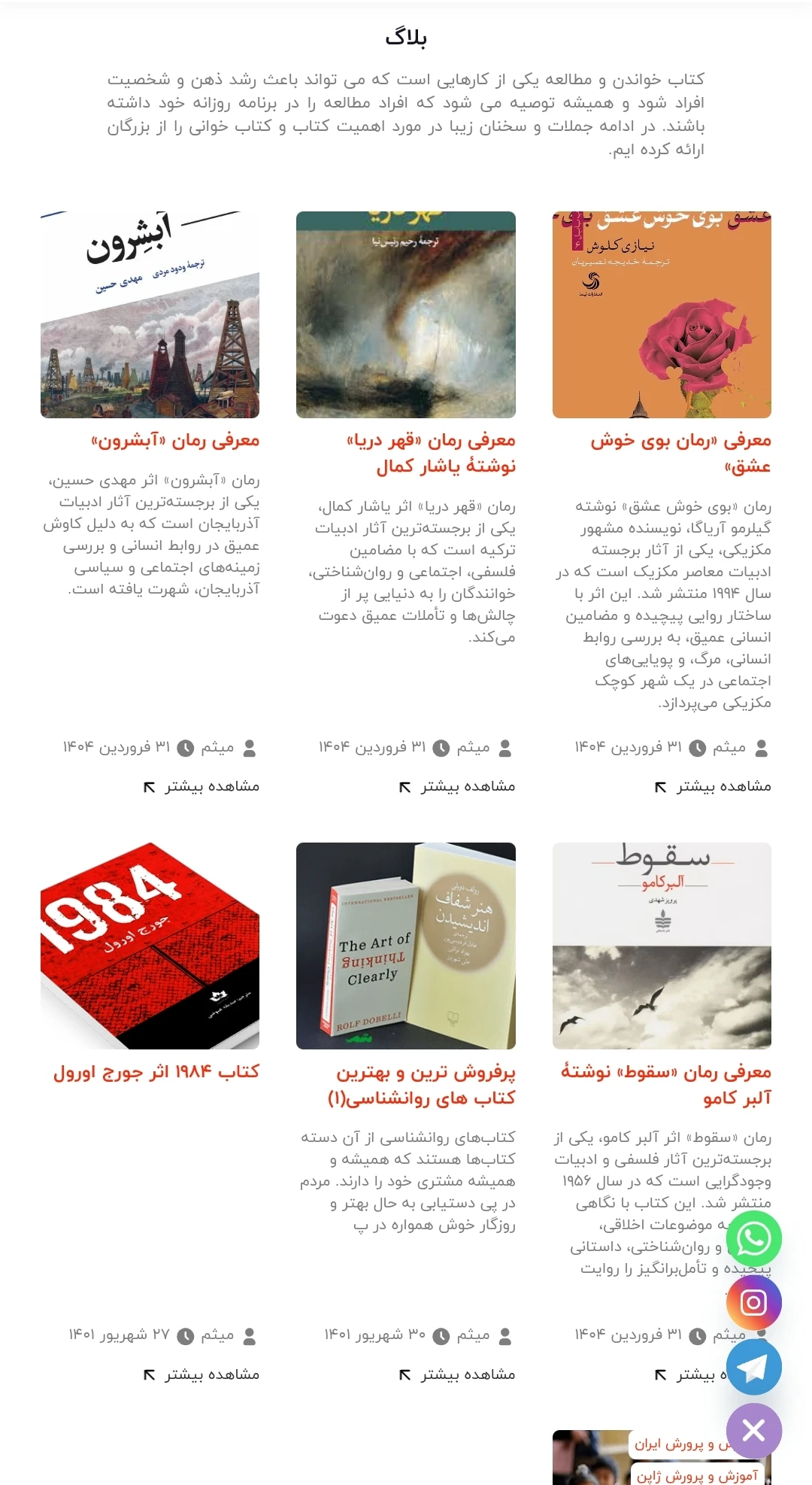Open the Telegram floating icon
The height and width of the screenshot is (1485, 812).
point(753,1366)
